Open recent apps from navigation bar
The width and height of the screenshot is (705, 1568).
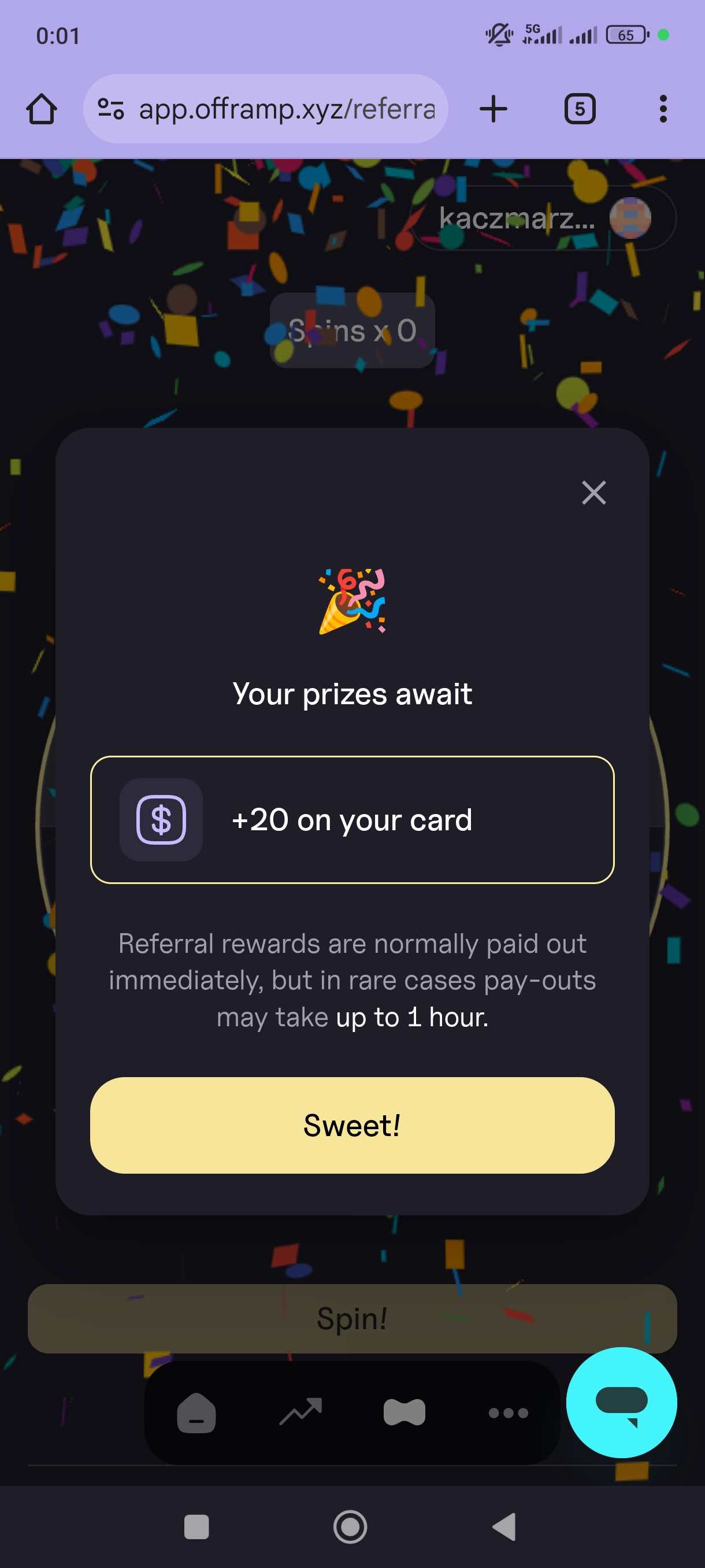coord(196,1526)
